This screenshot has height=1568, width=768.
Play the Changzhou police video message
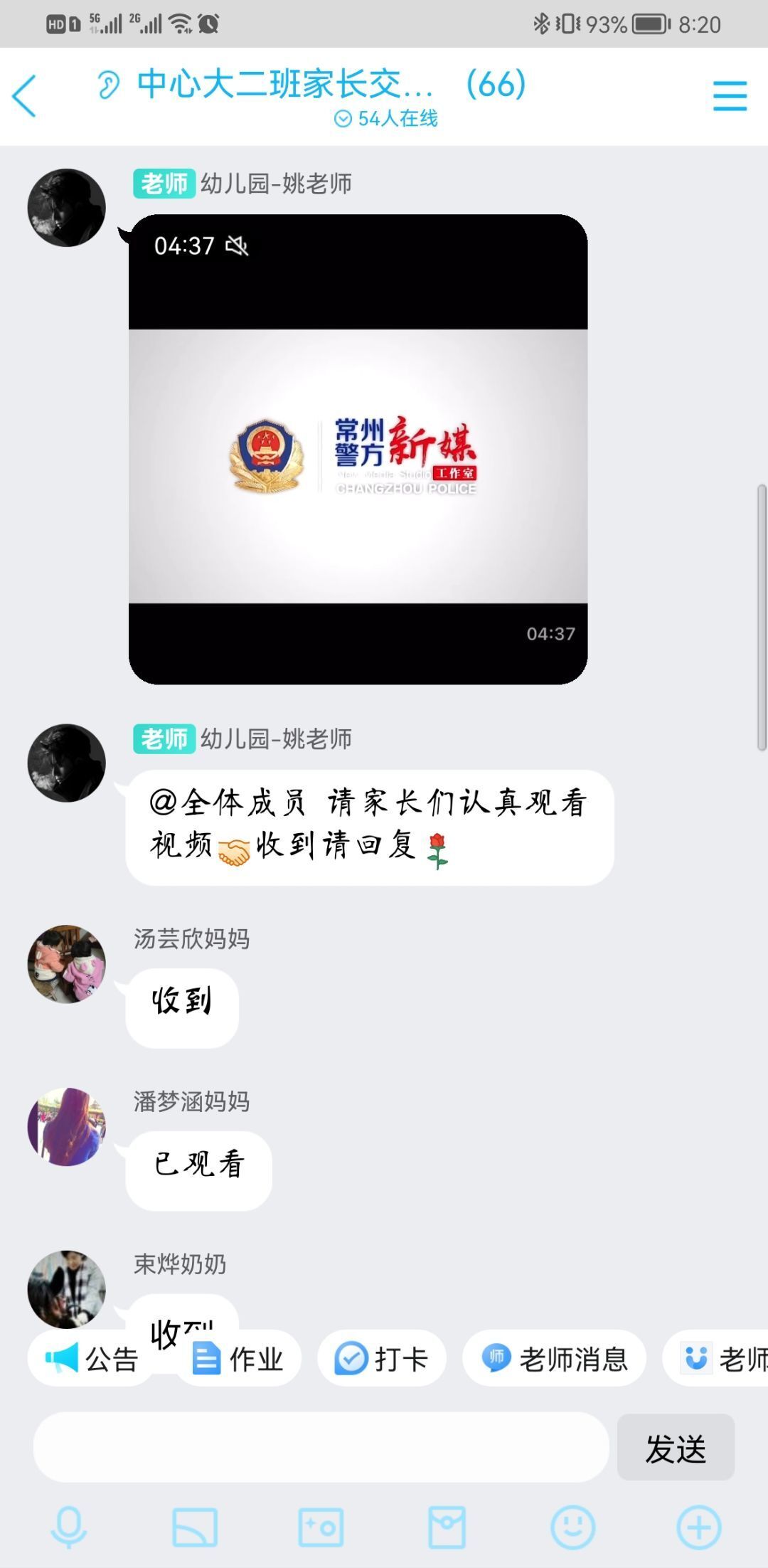coord(358,449)
